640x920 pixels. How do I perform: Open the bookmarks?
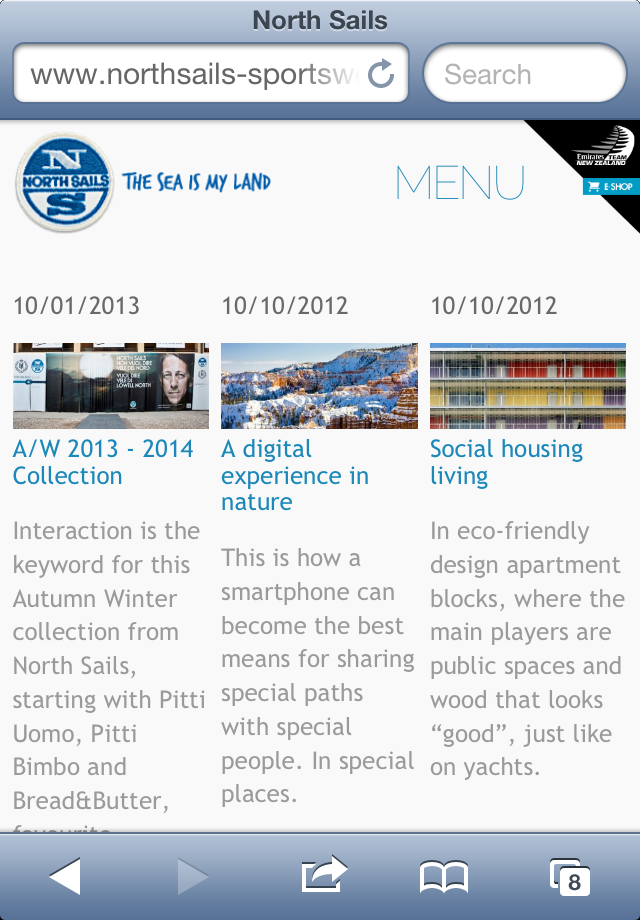tap(443, 877)
